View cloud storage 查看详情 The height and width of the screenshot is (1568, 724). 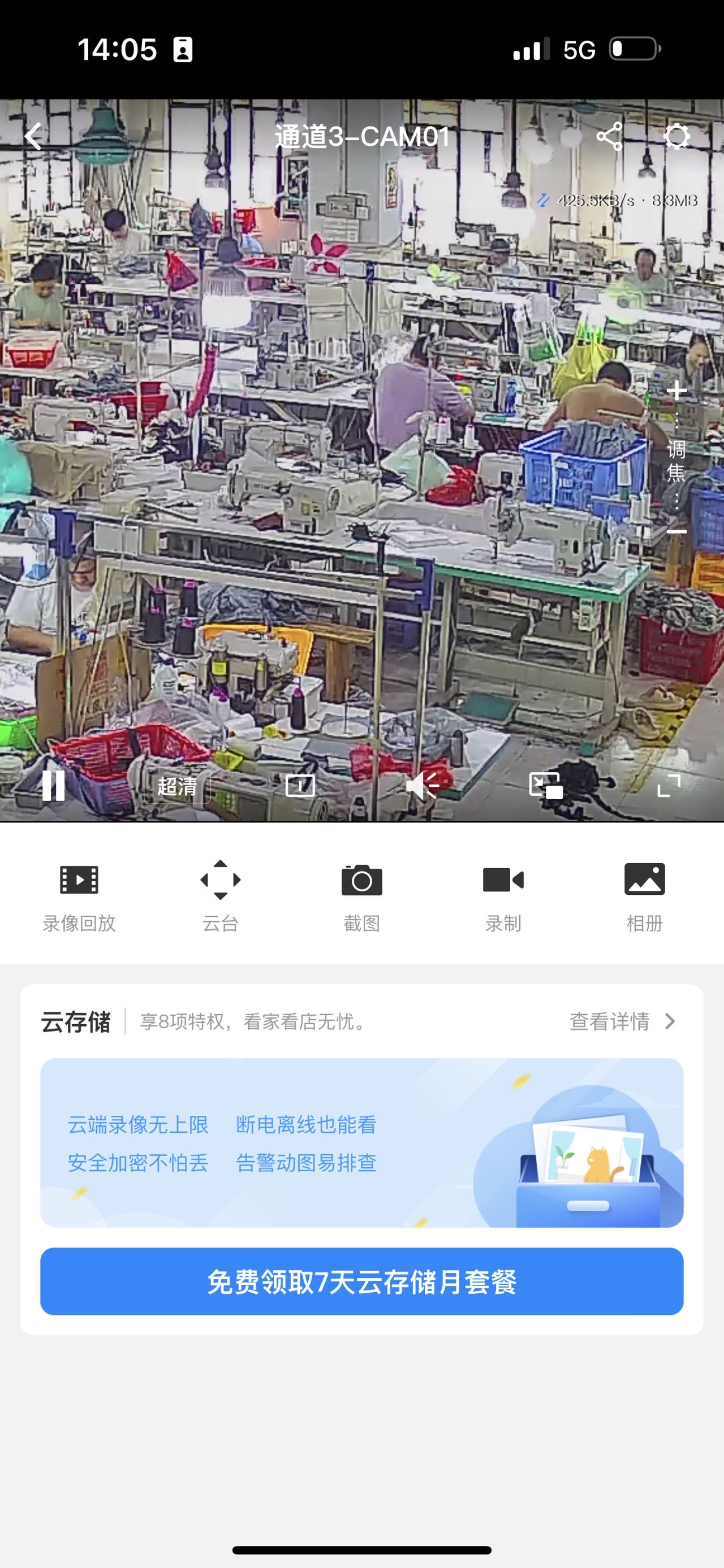pyautogui.click(x=622, y=1021)
